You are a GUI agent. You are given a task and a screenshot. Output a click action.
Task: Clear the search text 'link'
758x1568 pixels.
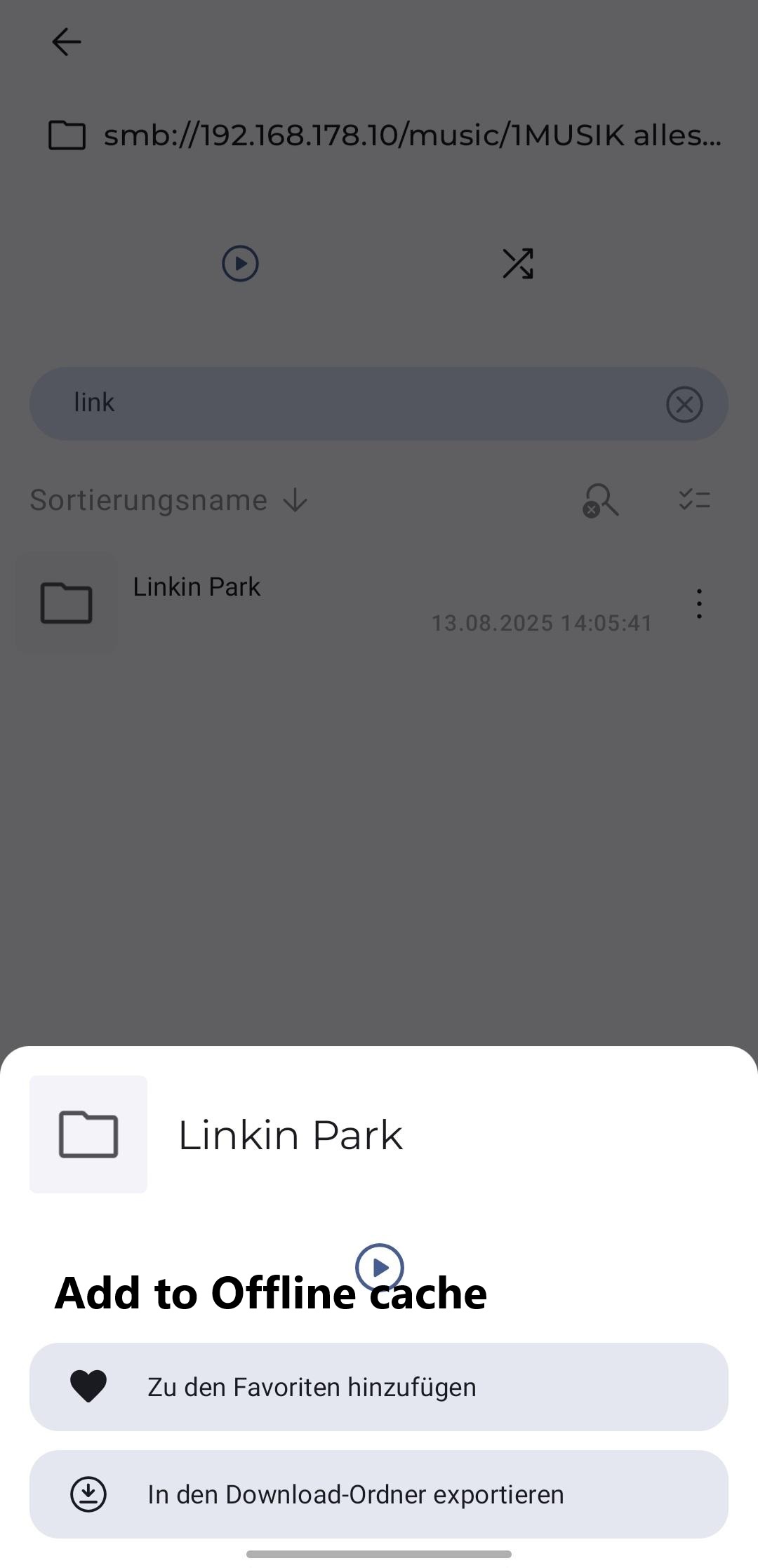684,404
